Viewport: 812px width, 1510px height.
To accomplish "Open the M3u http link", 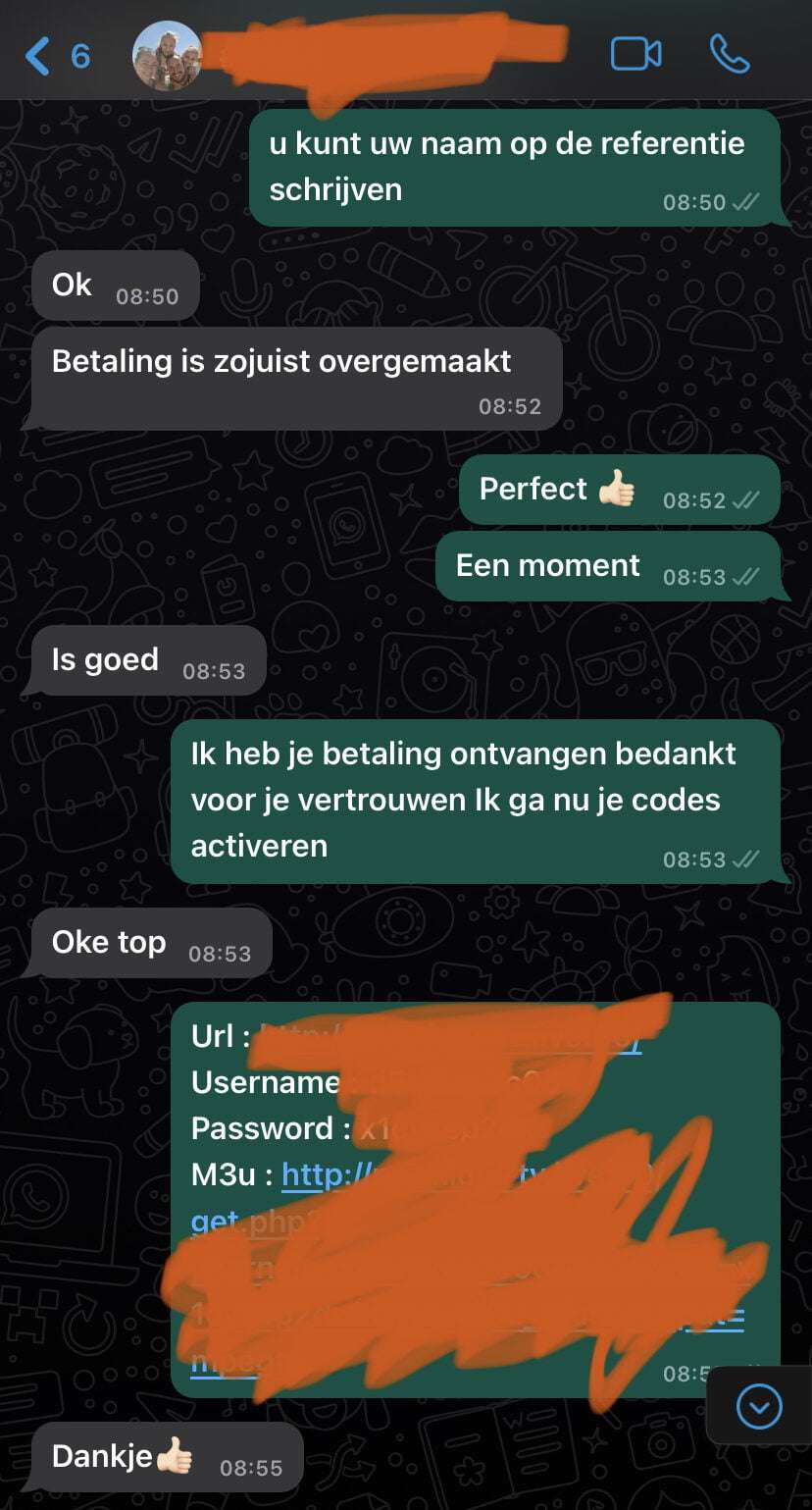I will [x=312, y=1174].
